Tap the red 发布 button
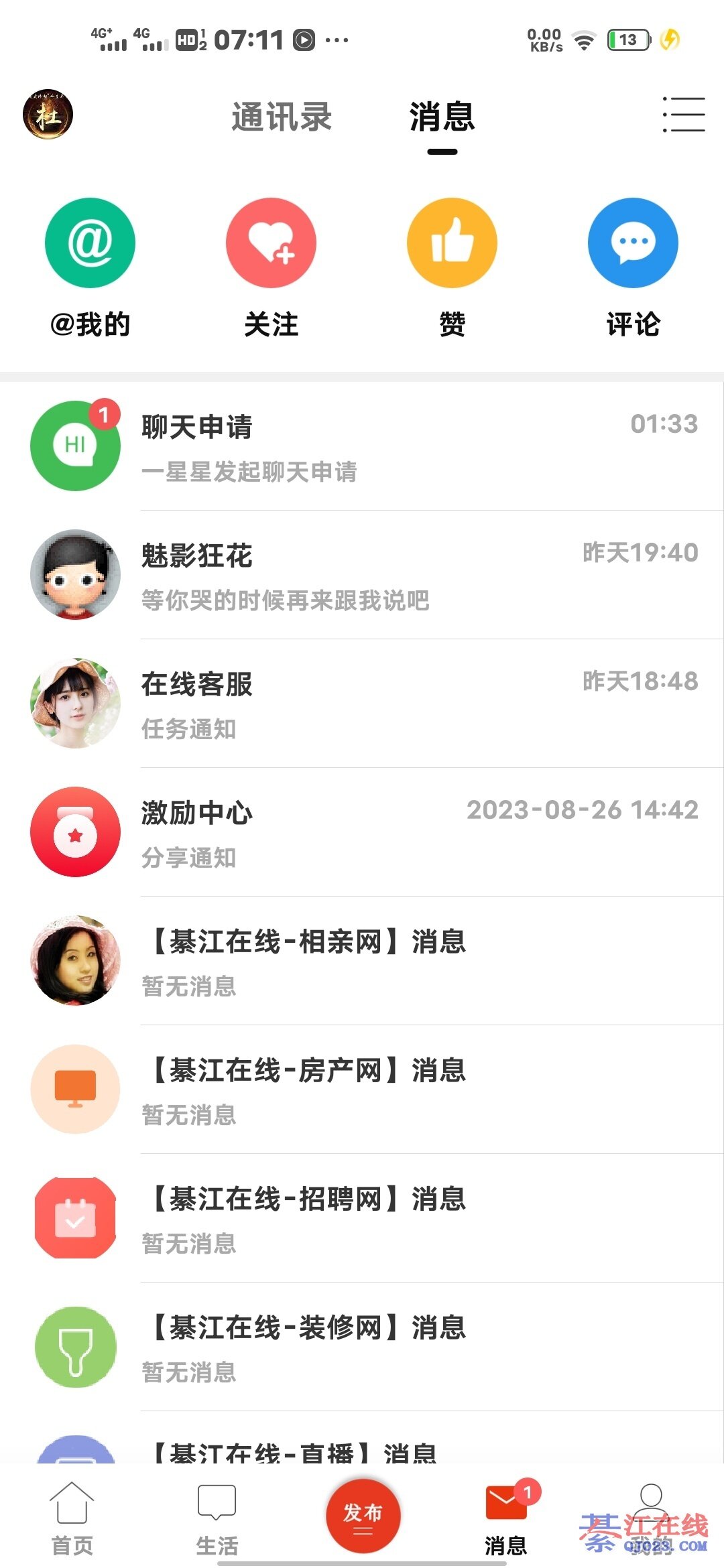This screenshot has height=1568, width=724. coord(363,1516)
